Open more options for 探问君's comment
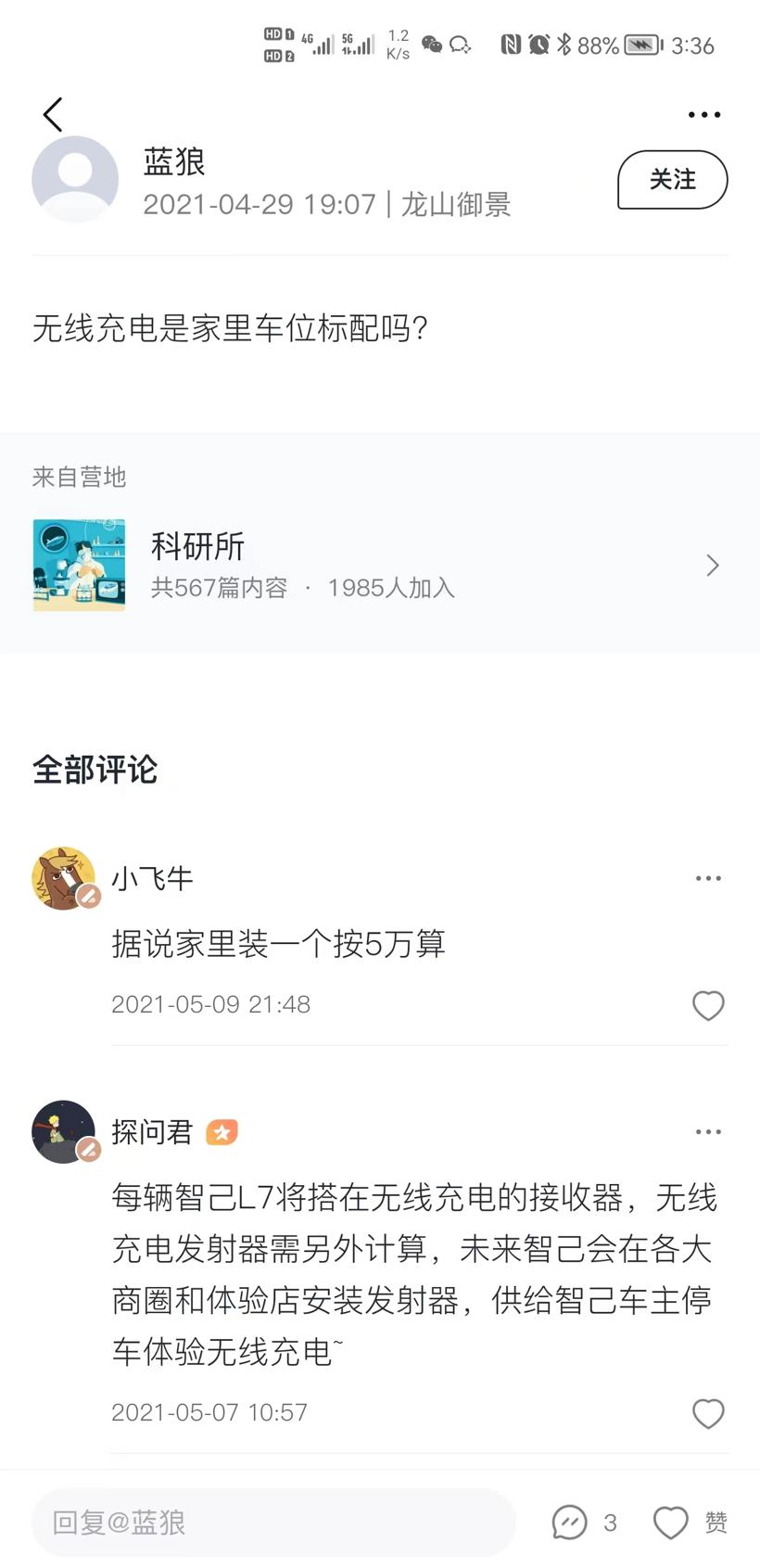This screenshot has height=1568, width=760. click(x=708, y=1132)
